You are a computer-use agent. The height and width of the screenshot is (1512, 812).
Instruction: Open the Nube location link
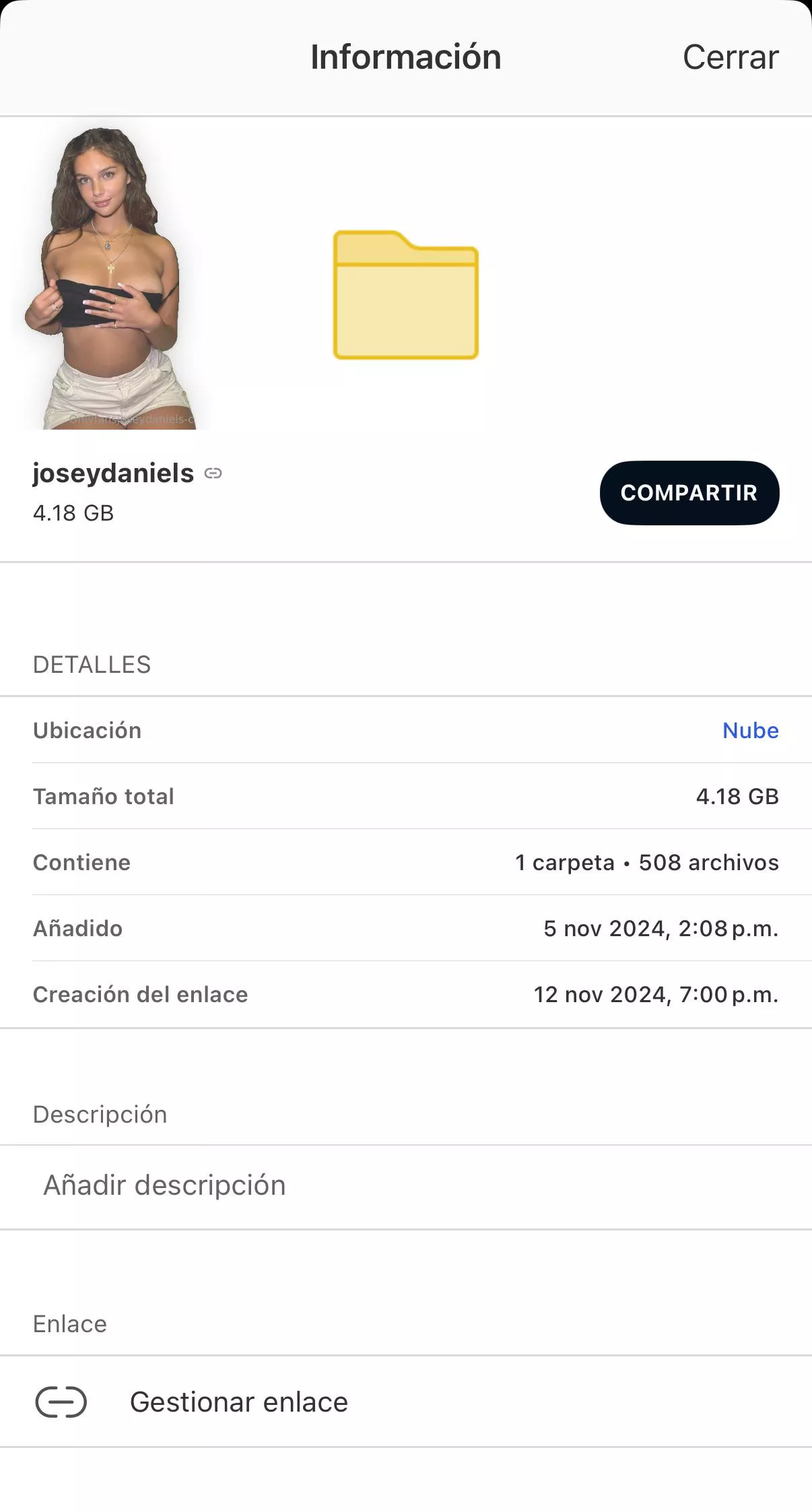click(750, 730)
